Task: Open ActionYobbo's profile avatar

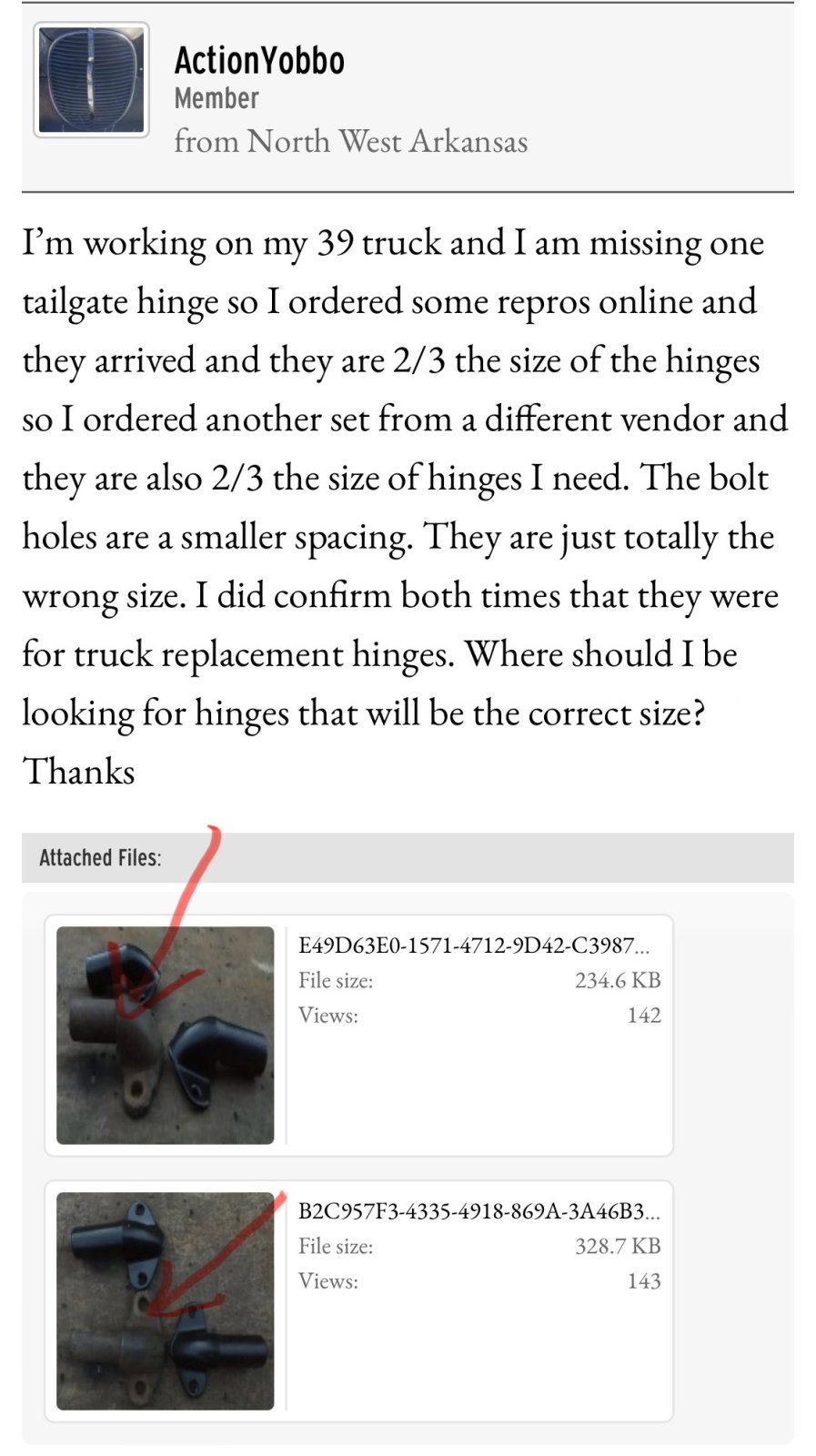Action: click(x=91, y=81)
